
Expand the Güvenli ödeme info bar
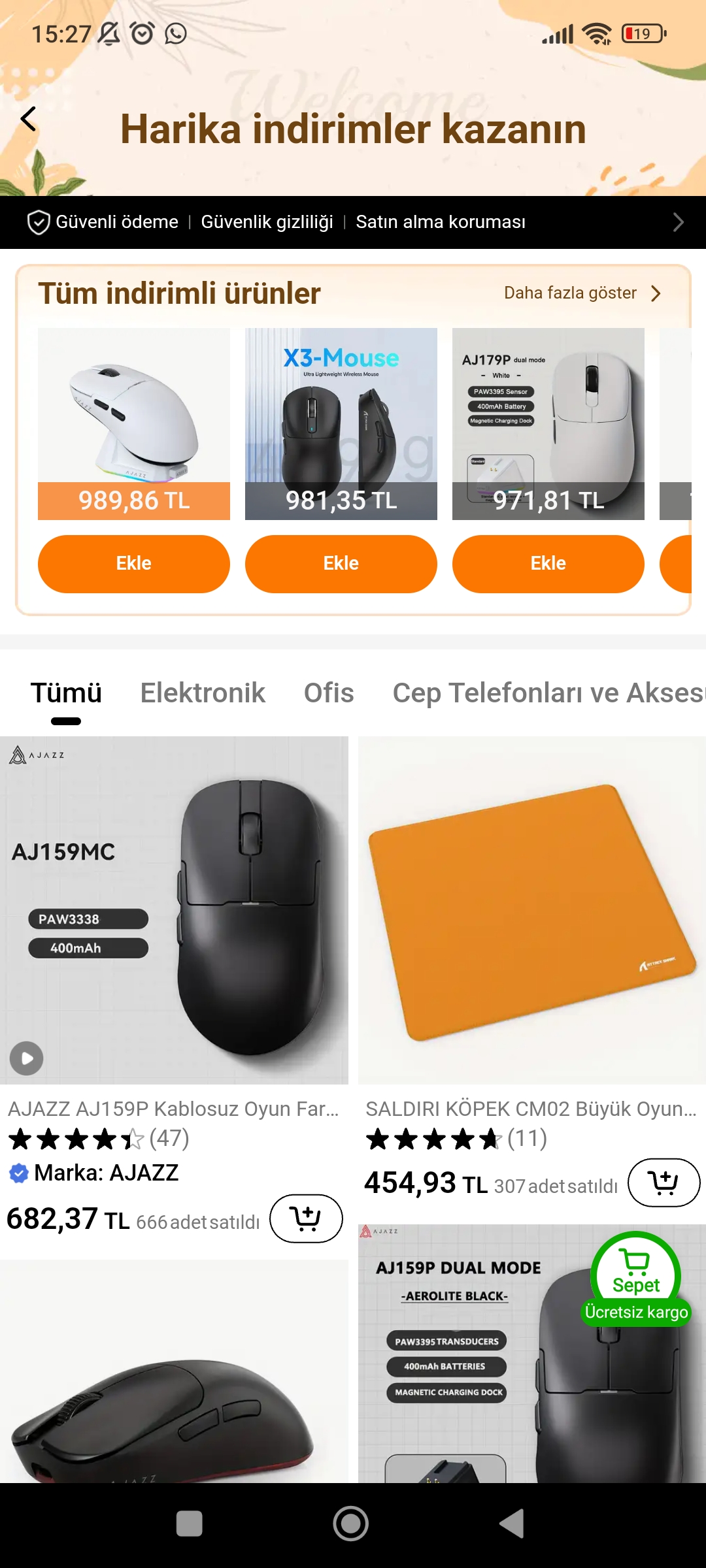coord(678,222)
